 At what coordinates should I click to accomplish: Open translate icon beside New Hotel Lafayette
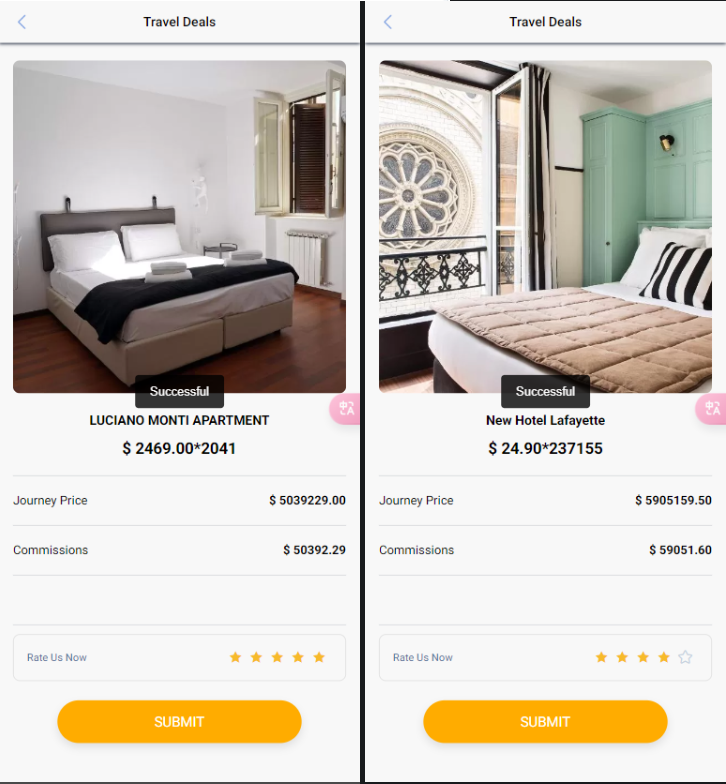[x=712, y=409]
